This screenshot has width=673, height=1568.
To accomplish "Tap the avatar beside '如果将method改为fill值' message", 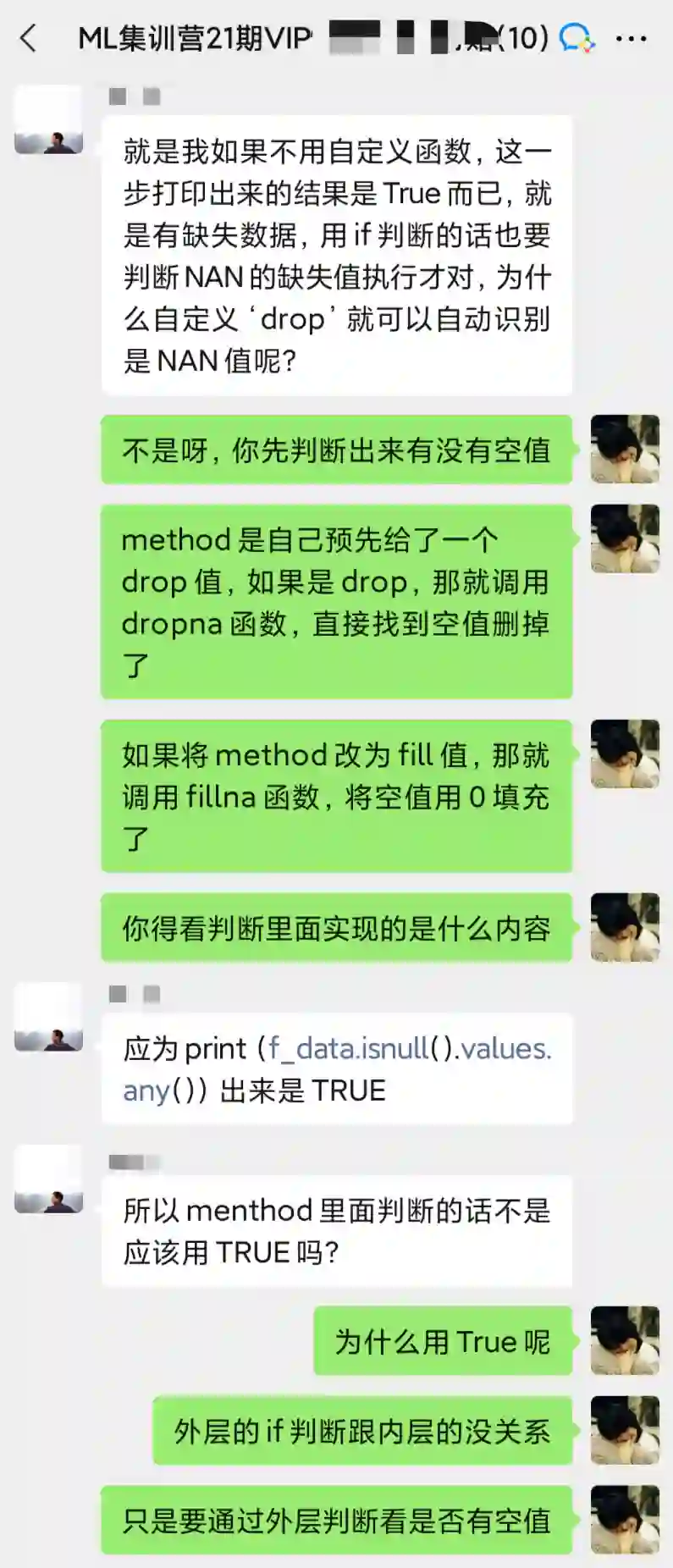I will pyautogui.click(x=625, y=754).
